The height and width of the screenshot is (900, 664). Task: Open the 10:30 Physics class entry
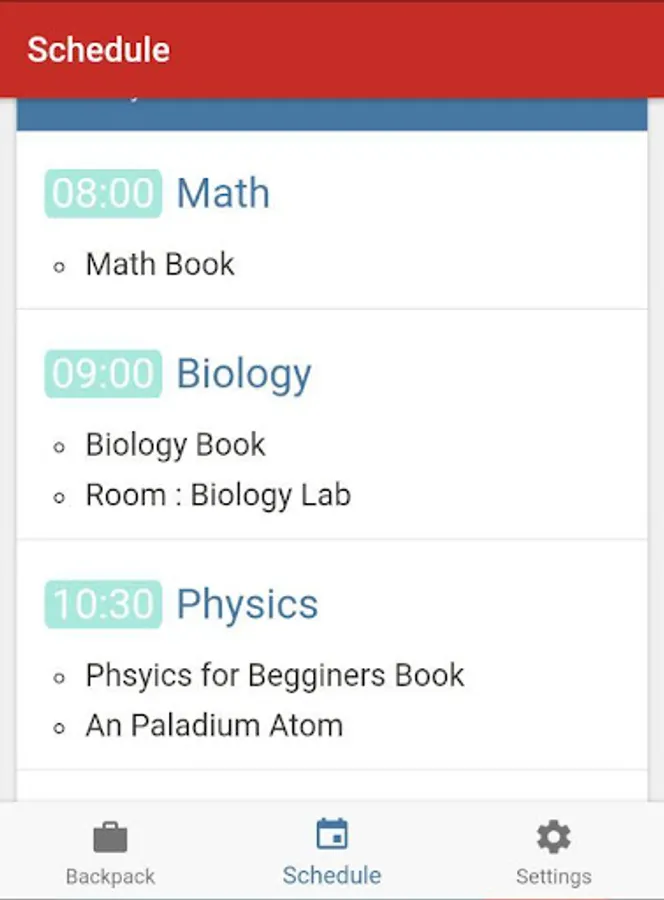point(246,604)
